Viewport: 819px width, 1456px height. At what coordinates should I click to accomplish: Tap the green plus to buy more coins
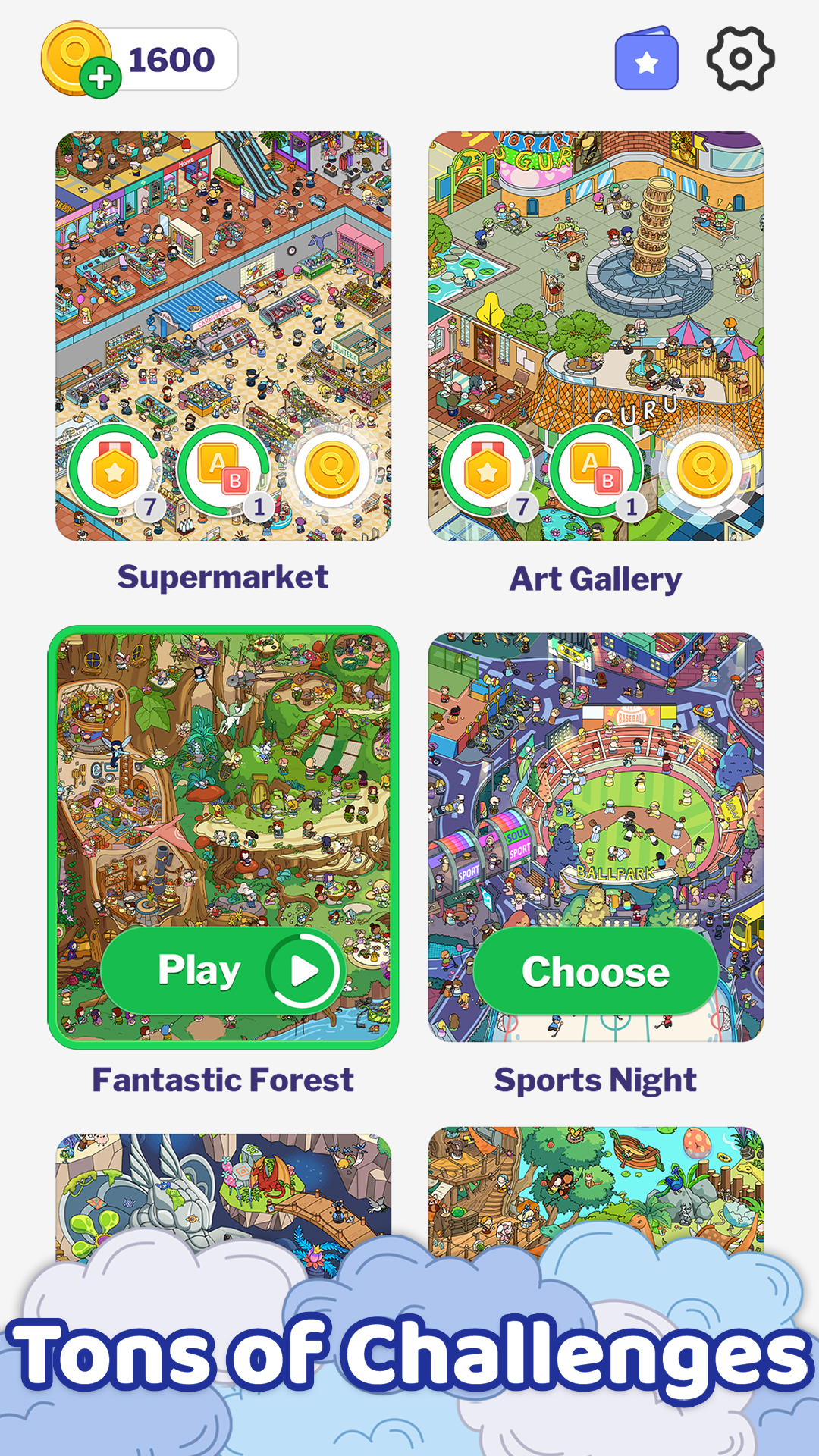(99, 78)
